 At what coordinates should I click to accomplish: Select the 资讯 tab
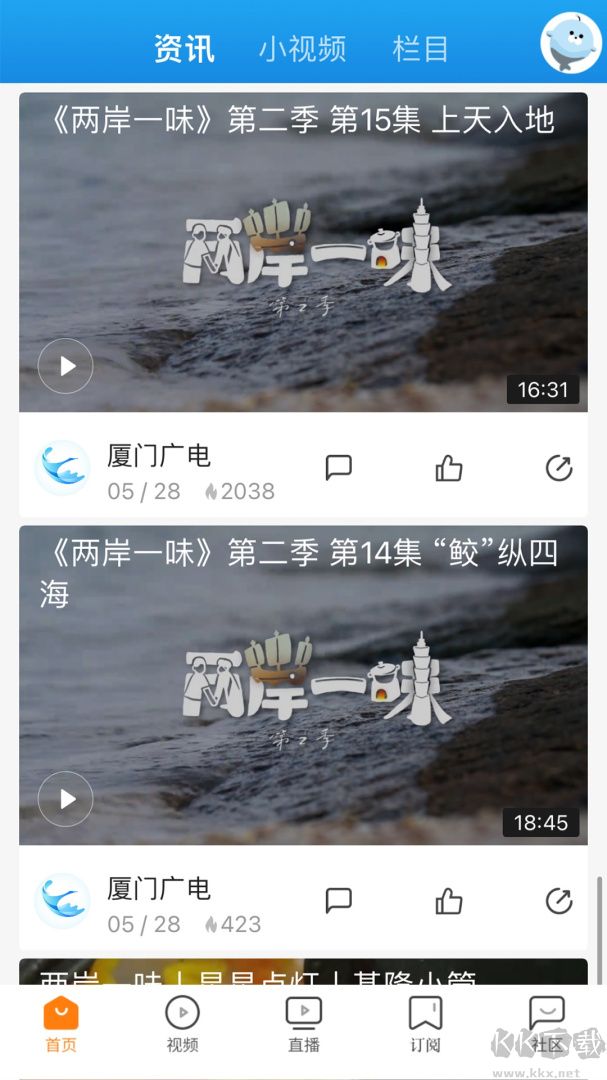point(184,48)
